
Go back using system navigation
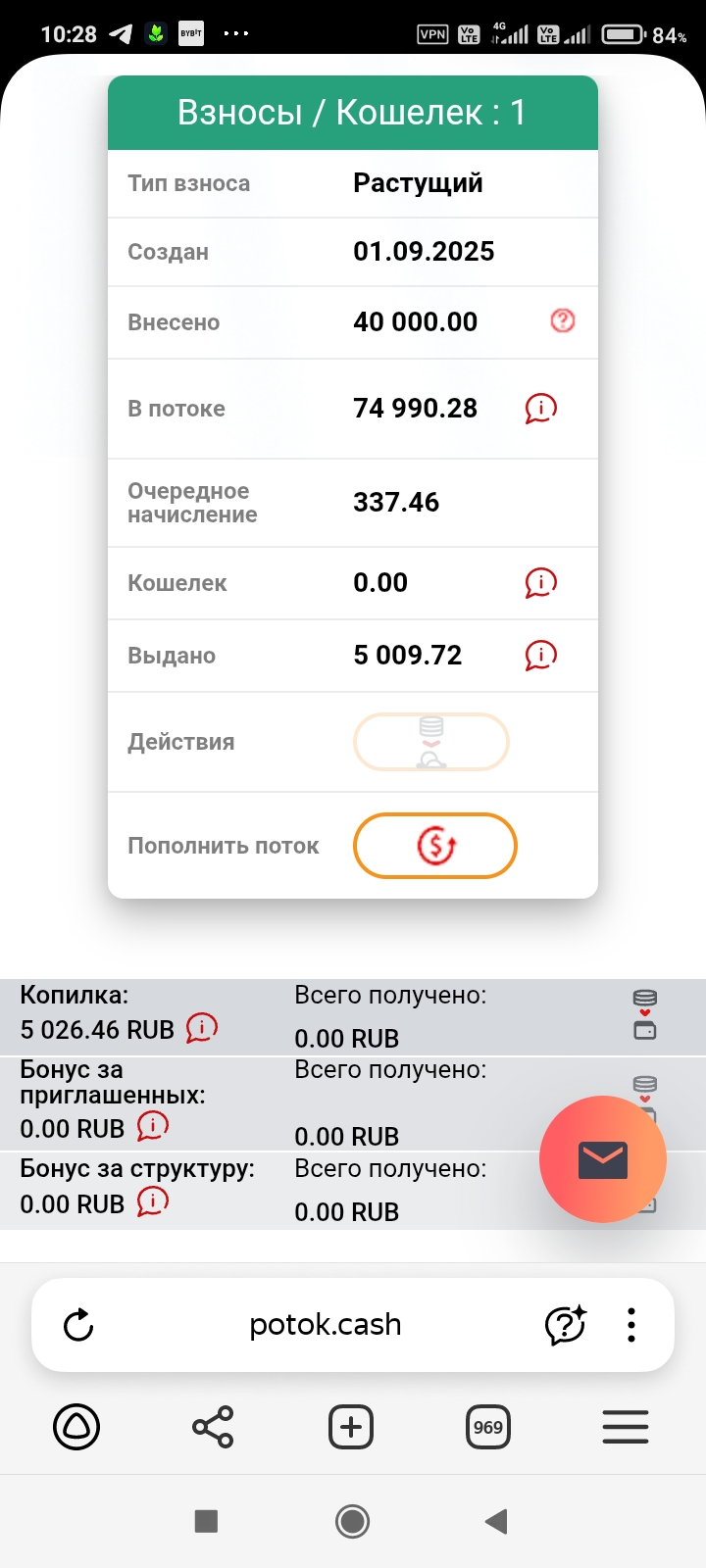point(496,1521)
